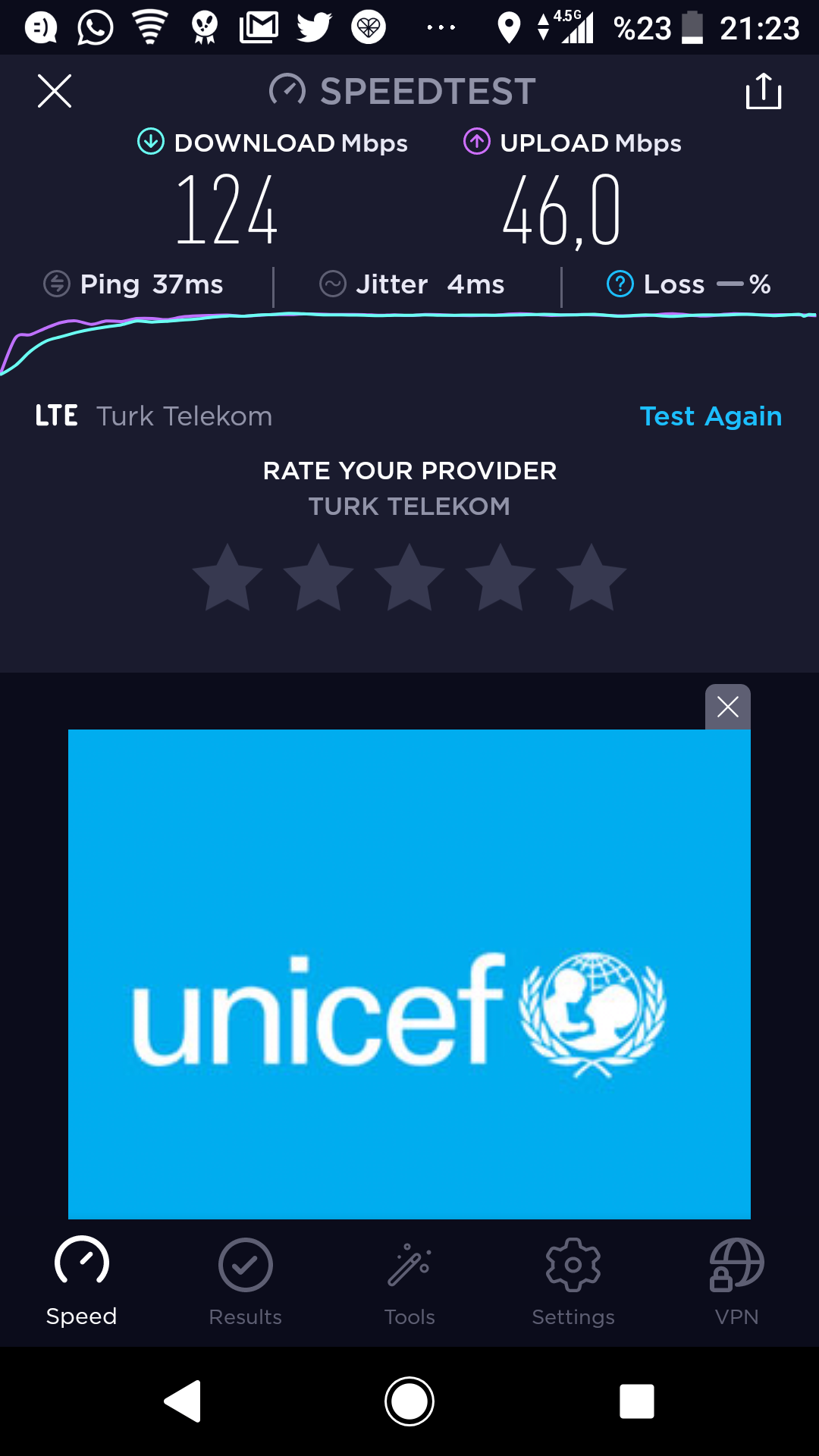Dismiss the unicef ad banner
Image resolution: width=819 pixels, height=1456 pixels.
click(x=728, y=707)
